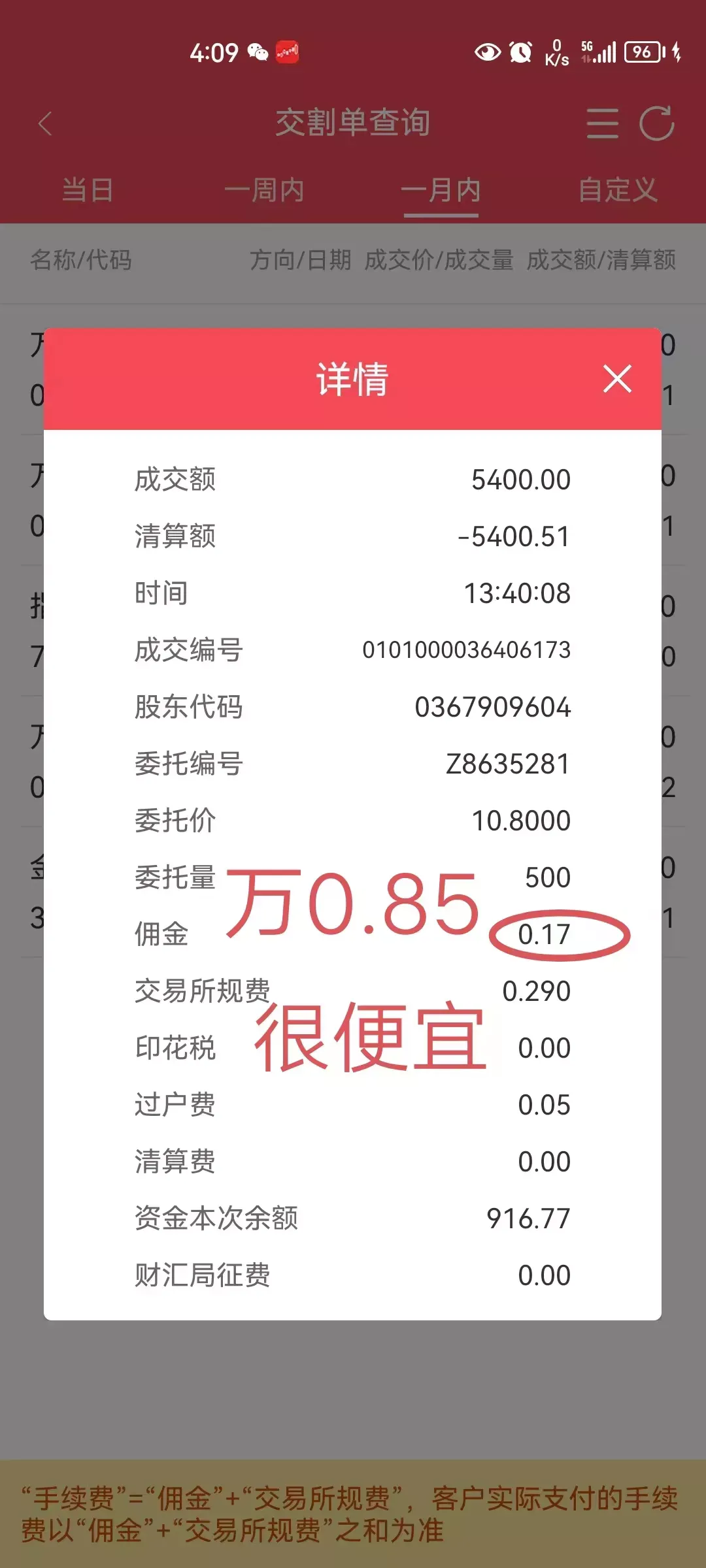Reselect the 一月内 tab
The image size is (706, 1568).
point(441,190)
